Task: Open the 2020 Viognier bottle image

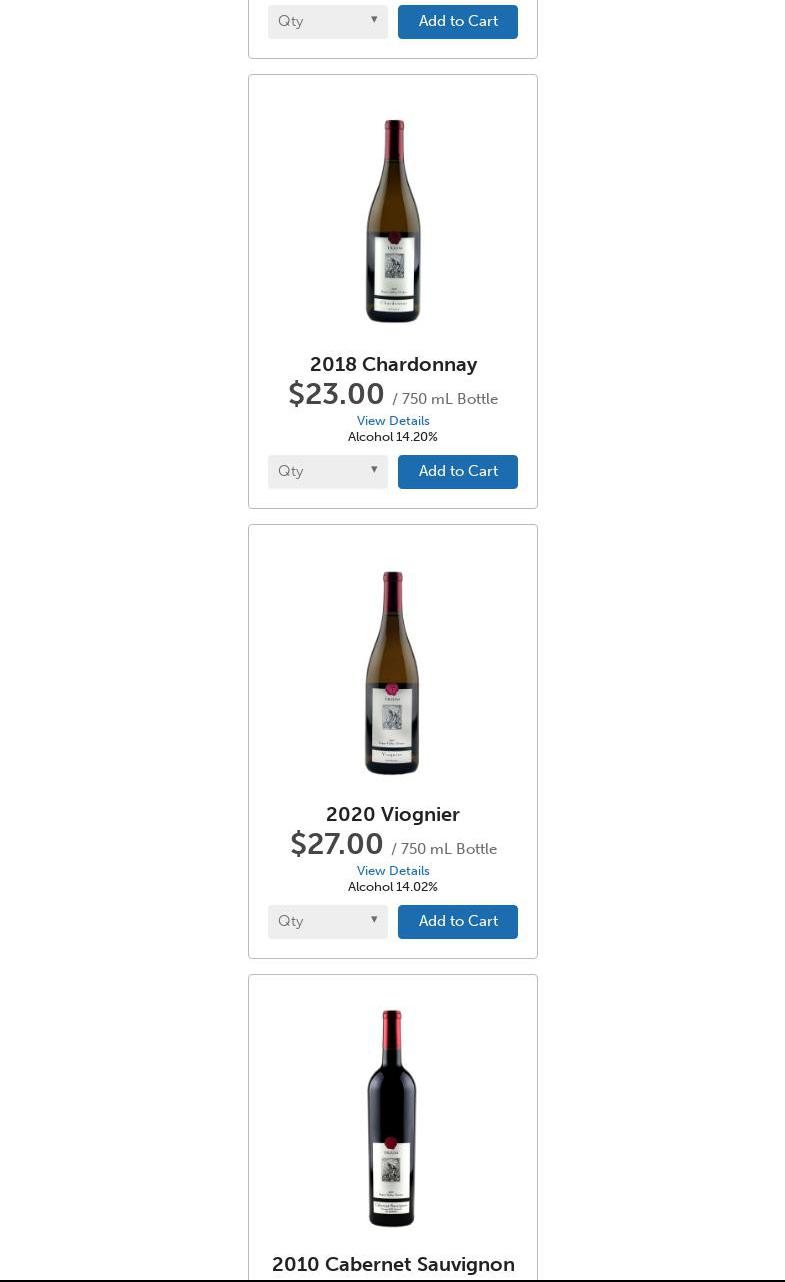Action: click(x=392, y=672)
